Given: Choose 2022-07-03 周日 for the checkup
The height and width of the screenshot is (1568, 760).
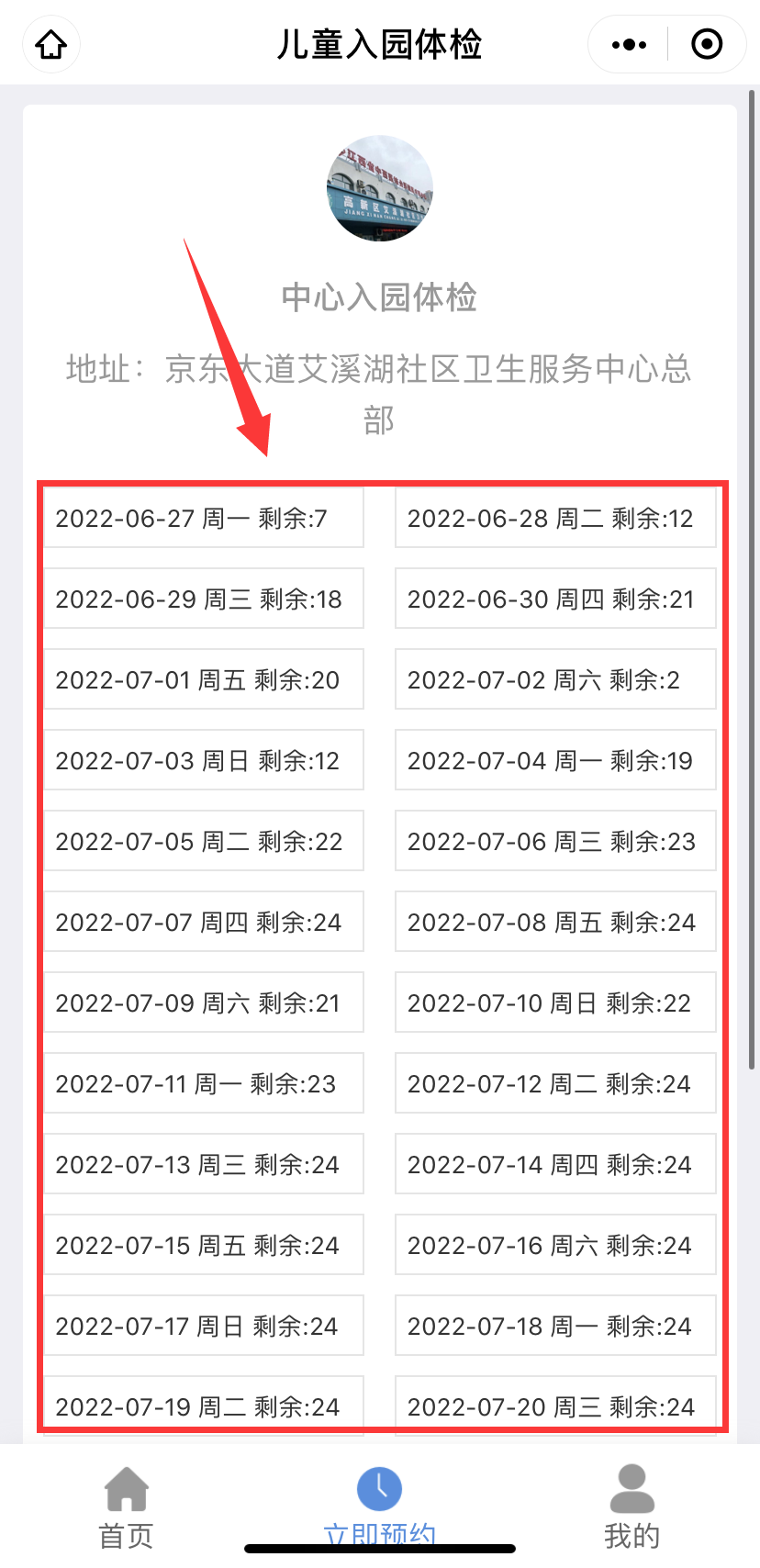Looking at the screenshot, I should [x=204, y=761].
